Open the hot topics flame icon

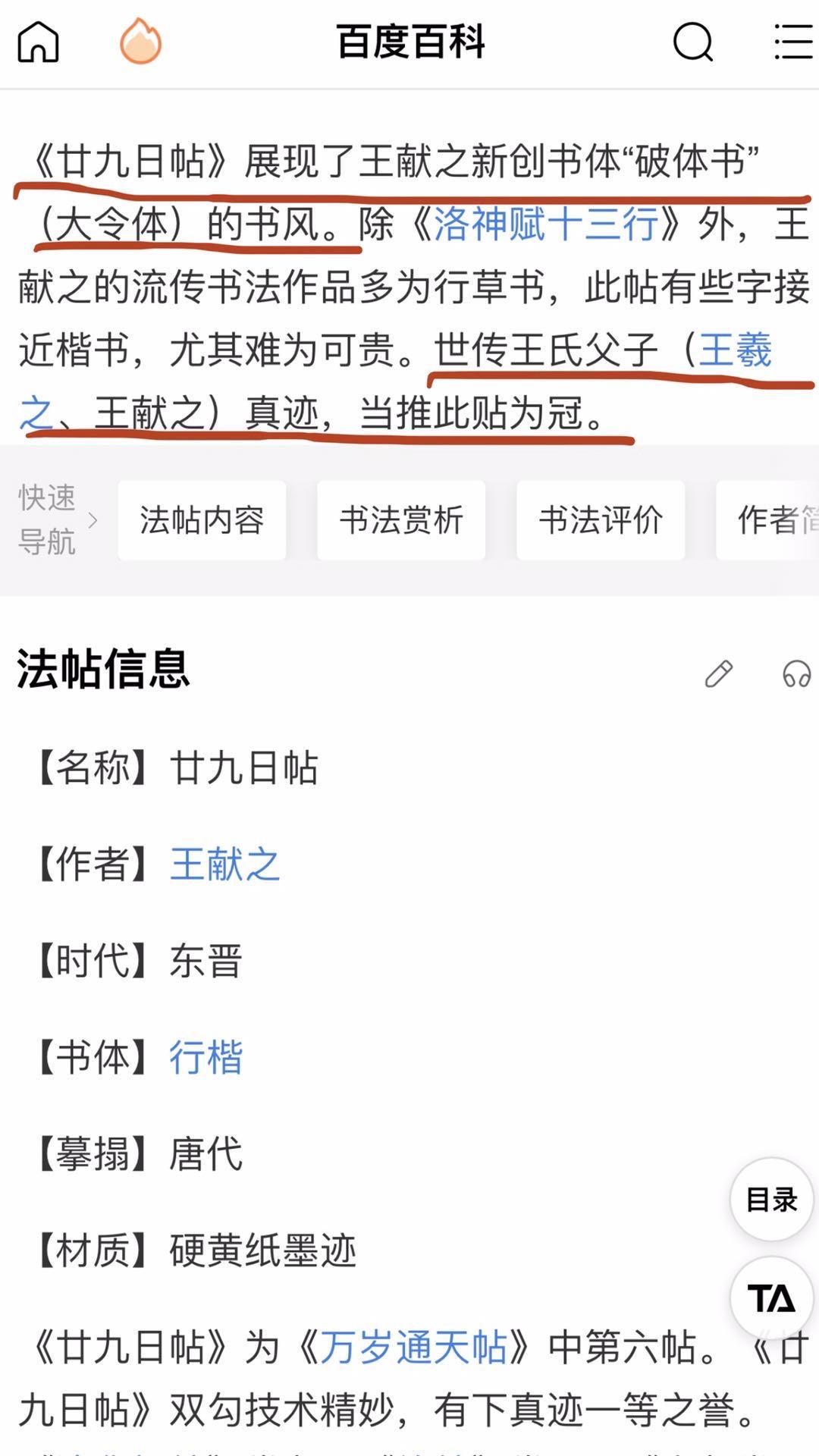140,42
